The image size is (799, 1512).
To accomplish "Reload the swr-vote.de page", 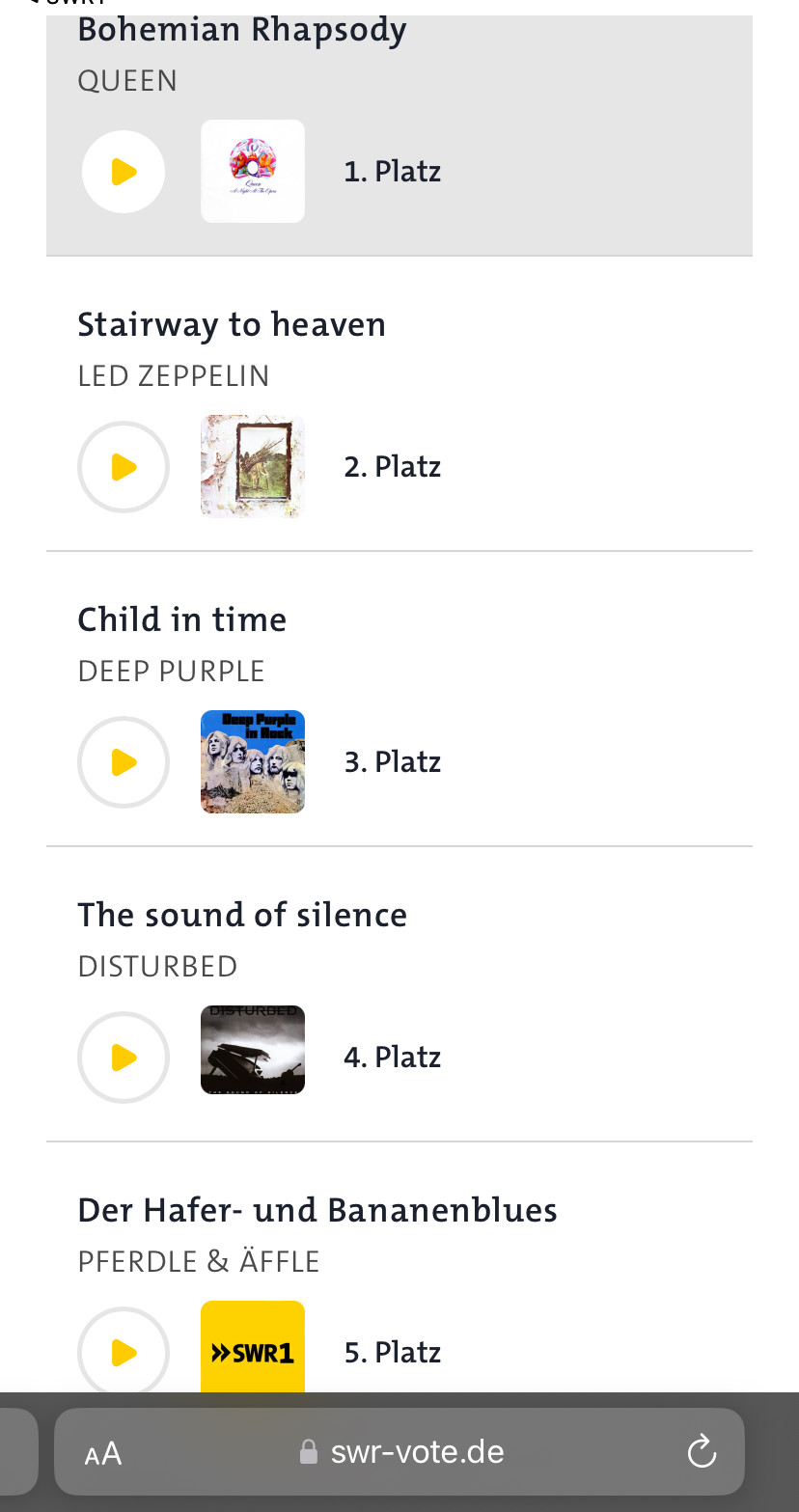I will pos(702,1451).
